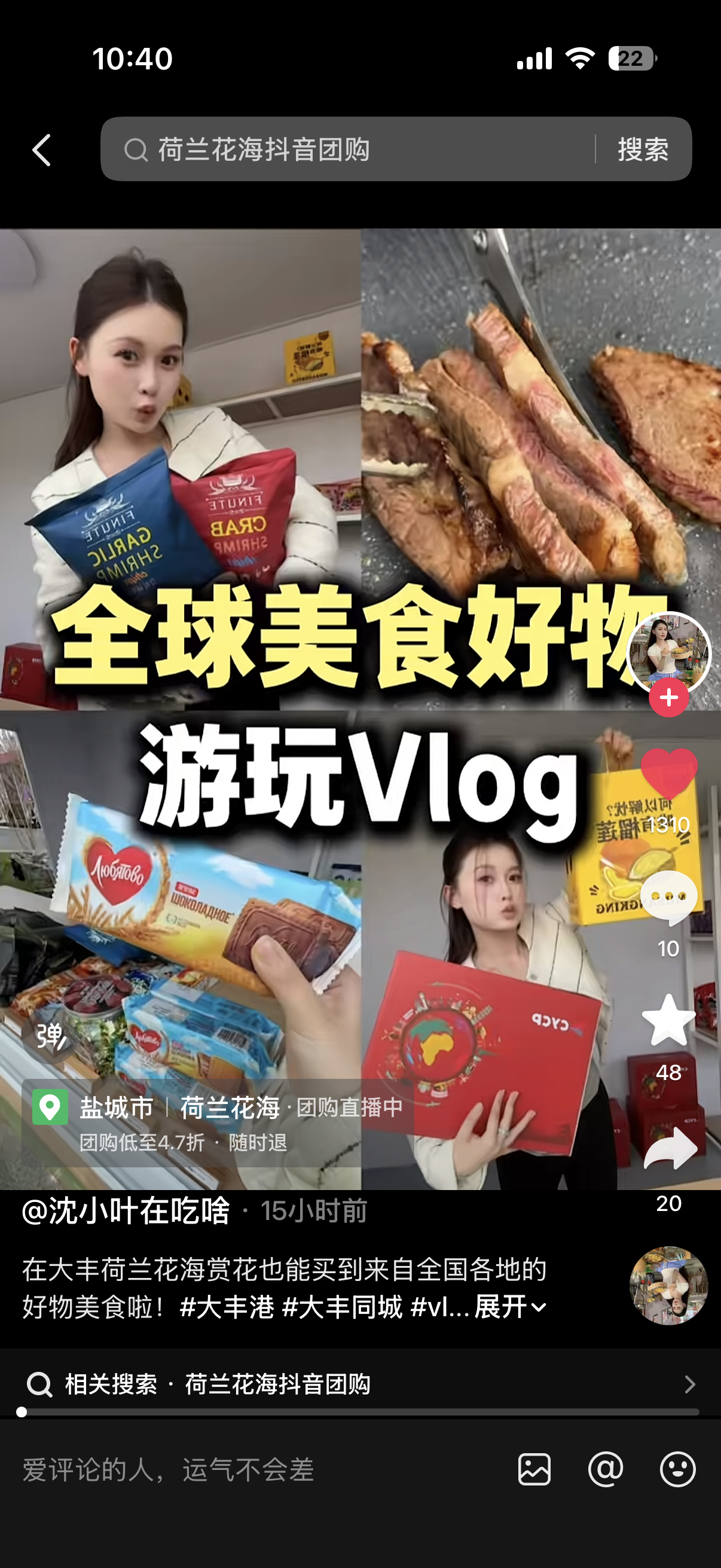
Task: Open @沈小叶在吃啥 username link
Action: tap(127, 1211)
